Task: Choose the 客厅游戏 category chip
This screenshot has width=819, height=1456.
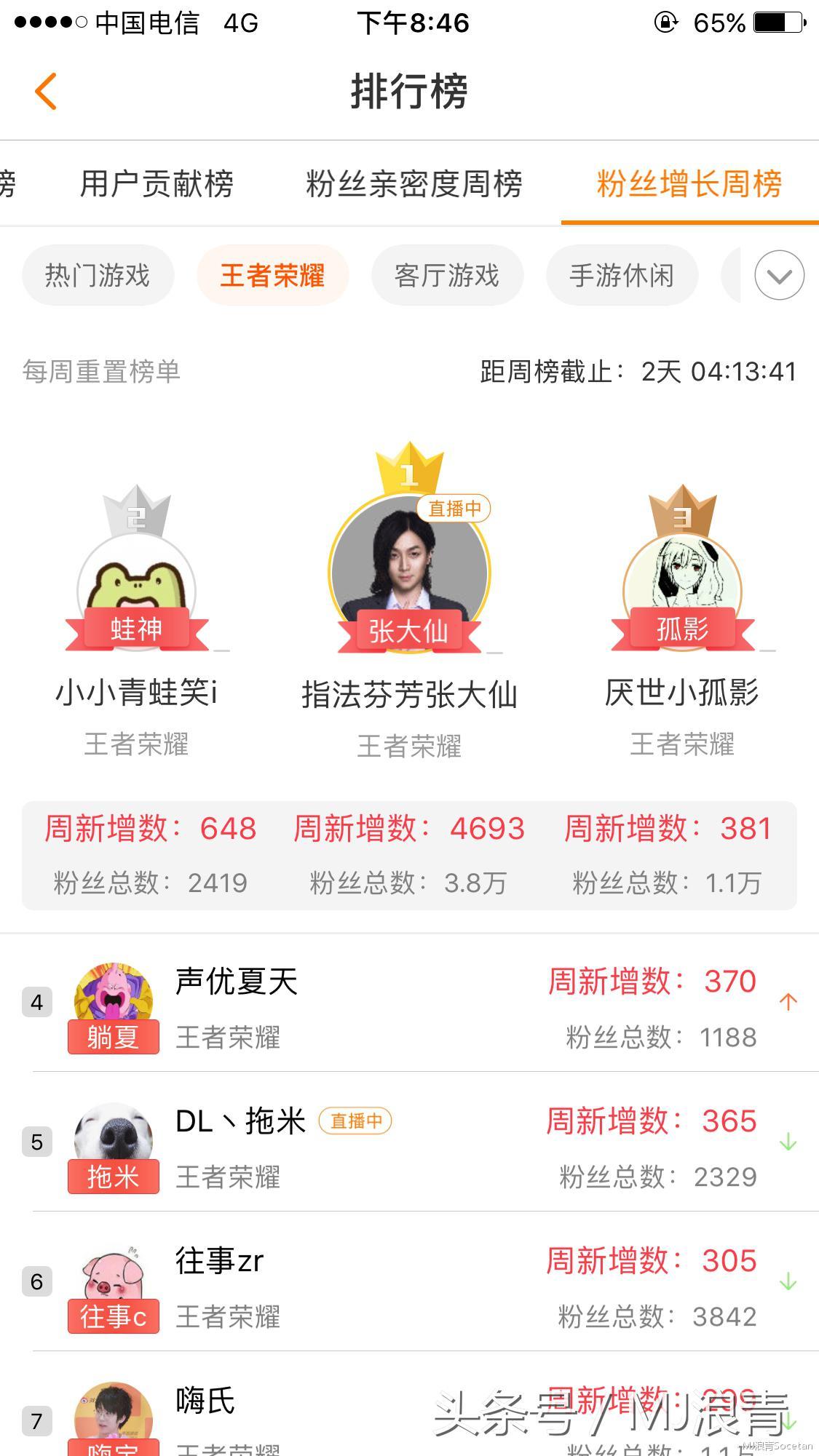Action: pyautogui.click(x=447, y=276)
